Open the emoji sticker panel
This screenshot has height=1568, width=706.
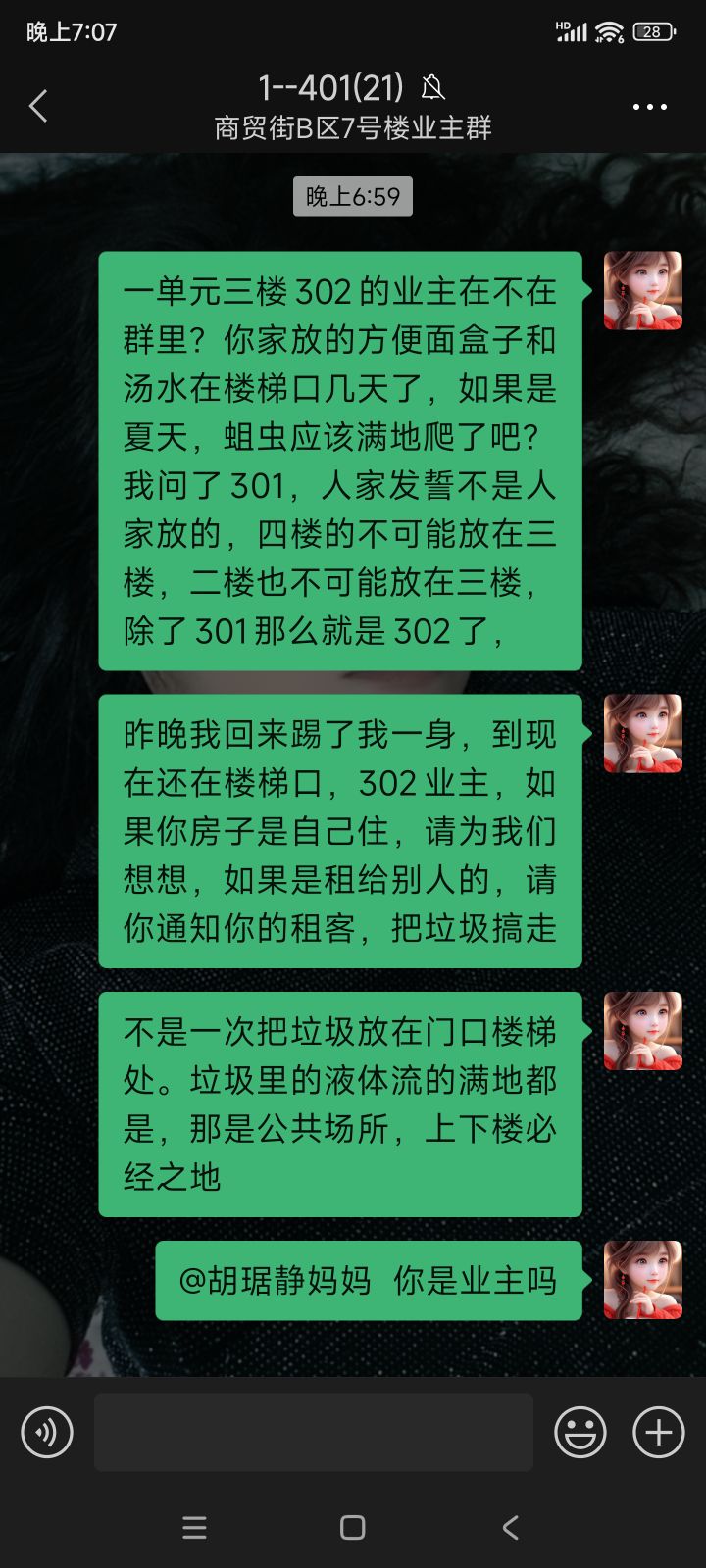pos(580,1433)
